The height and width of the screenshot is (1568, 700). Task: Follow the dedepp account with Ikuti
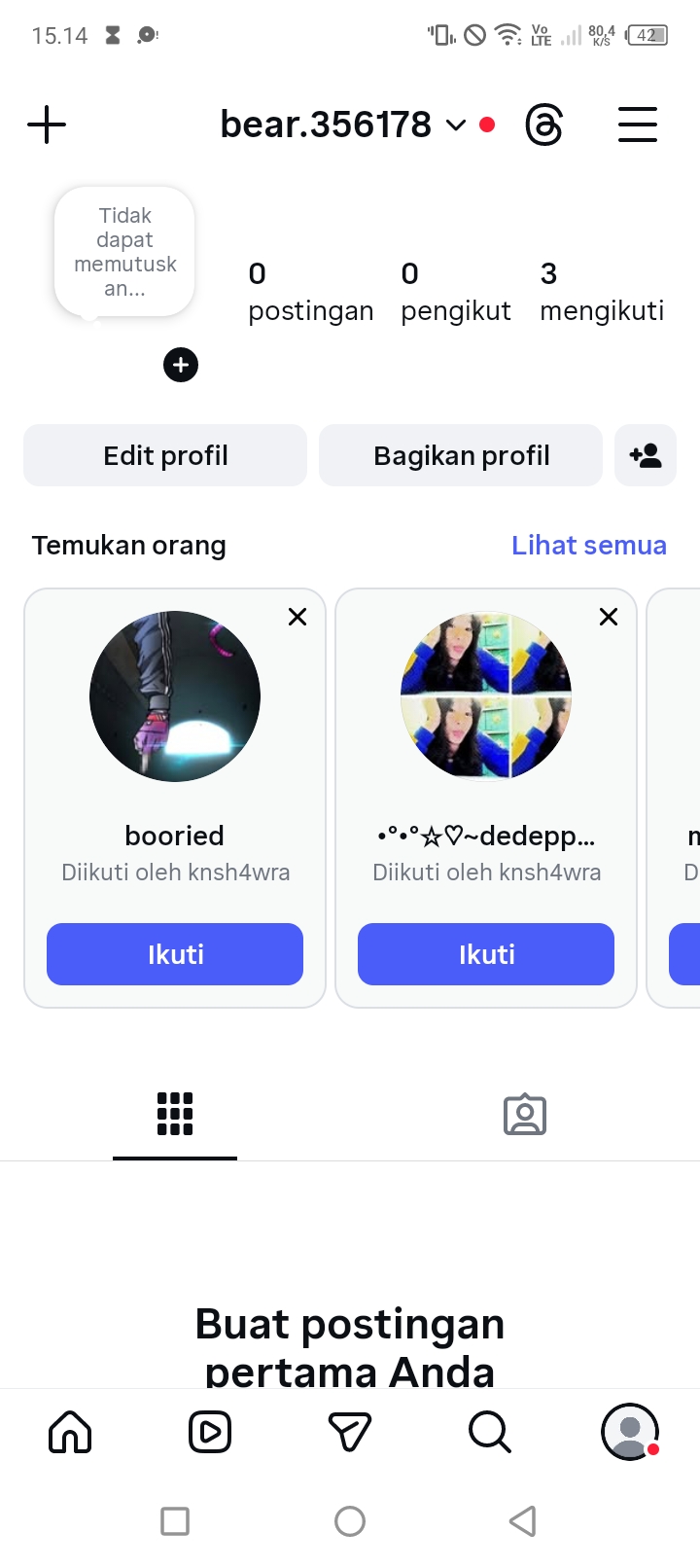click(x=486, y=954)
